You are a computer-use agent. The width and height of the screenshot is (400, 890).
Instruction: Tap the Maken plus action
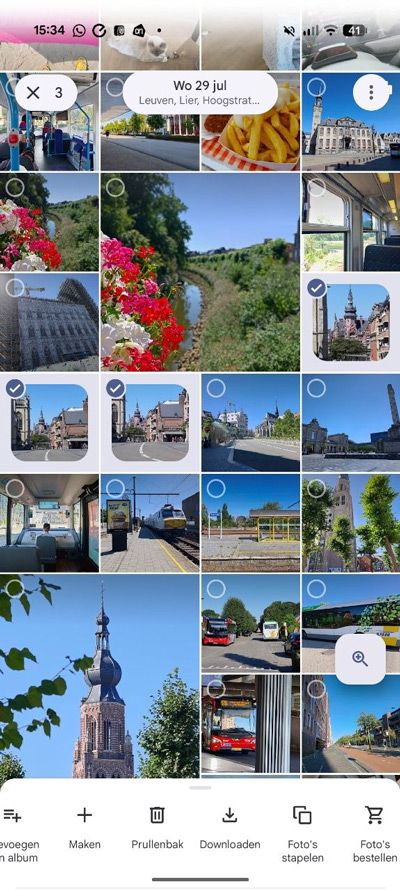pyautogui.click(x=85, y=828)
